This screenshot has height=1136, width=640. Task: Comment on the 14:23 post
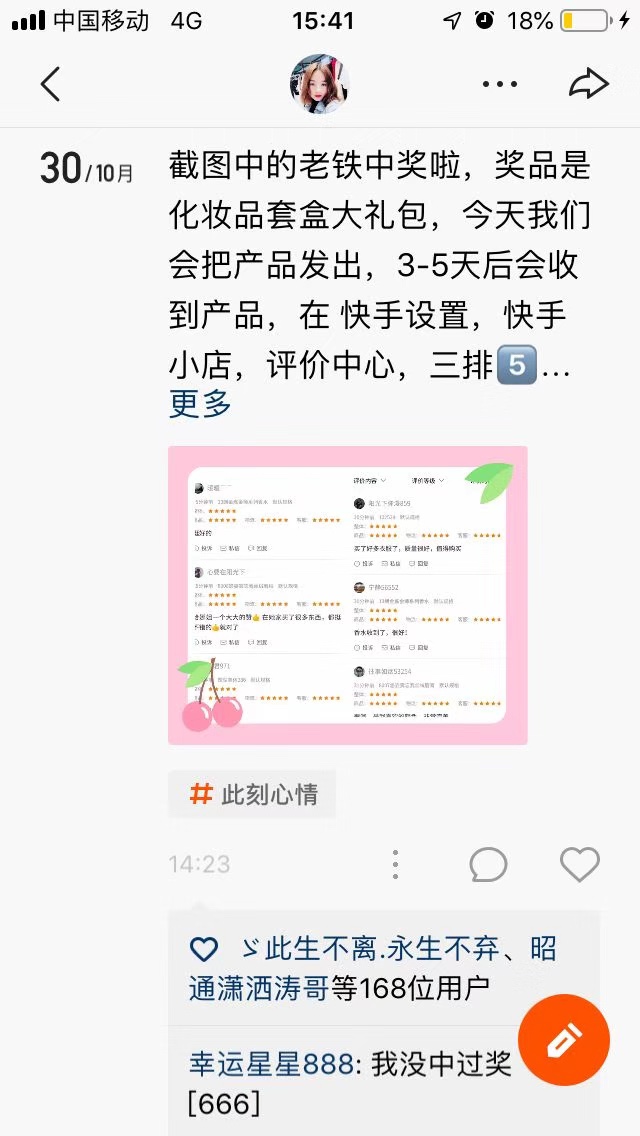487,864
